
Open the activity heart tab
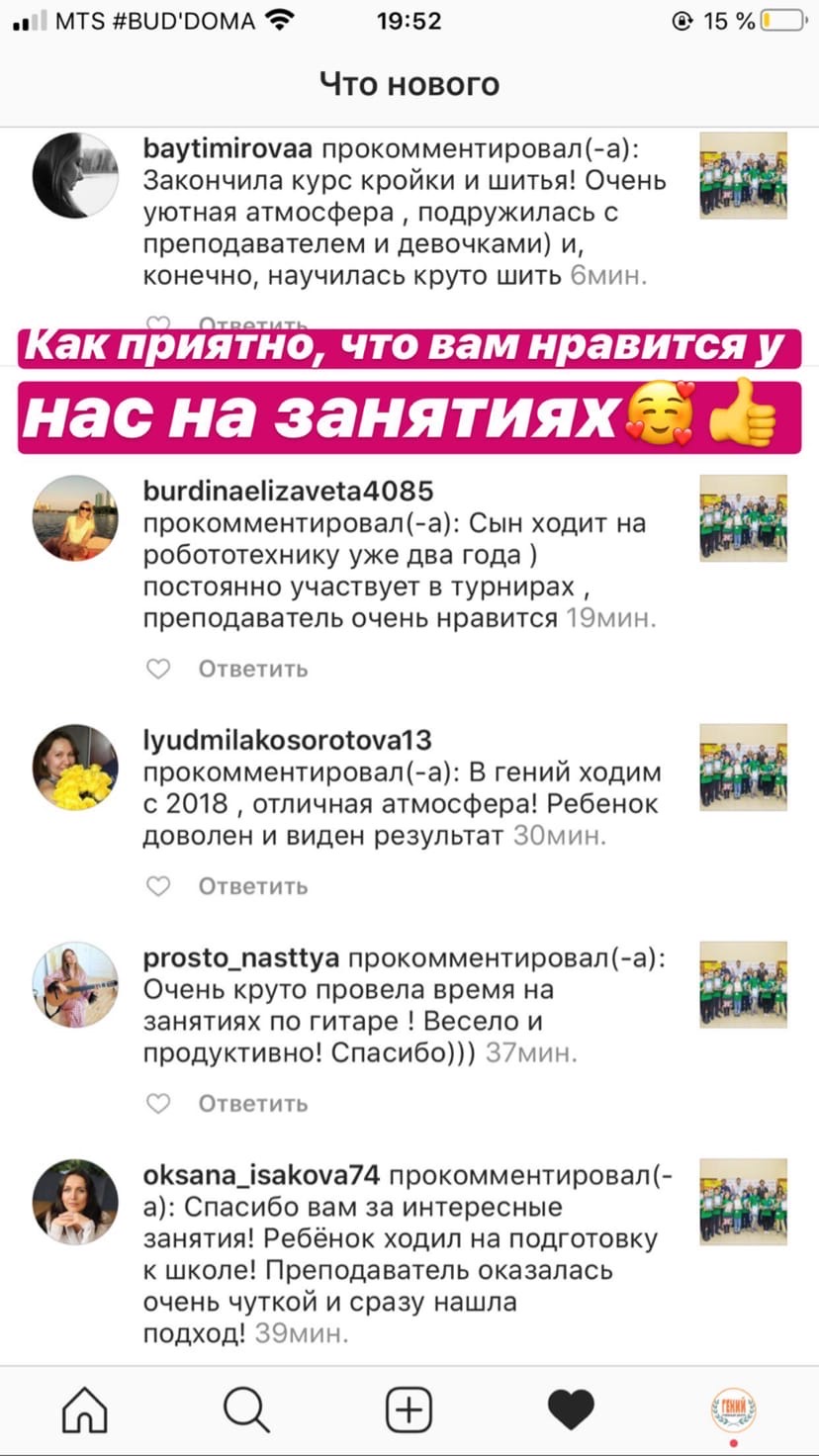tap(571, 1410)
